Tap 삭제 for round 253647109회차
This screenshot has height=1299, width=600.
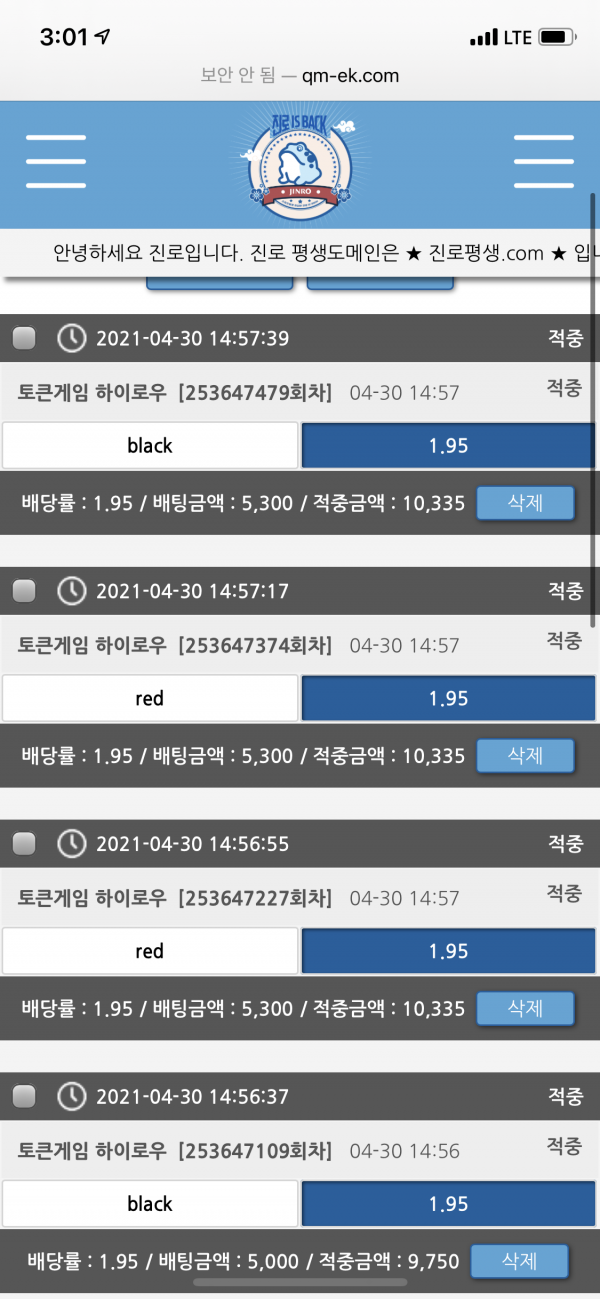[519, 1261]
